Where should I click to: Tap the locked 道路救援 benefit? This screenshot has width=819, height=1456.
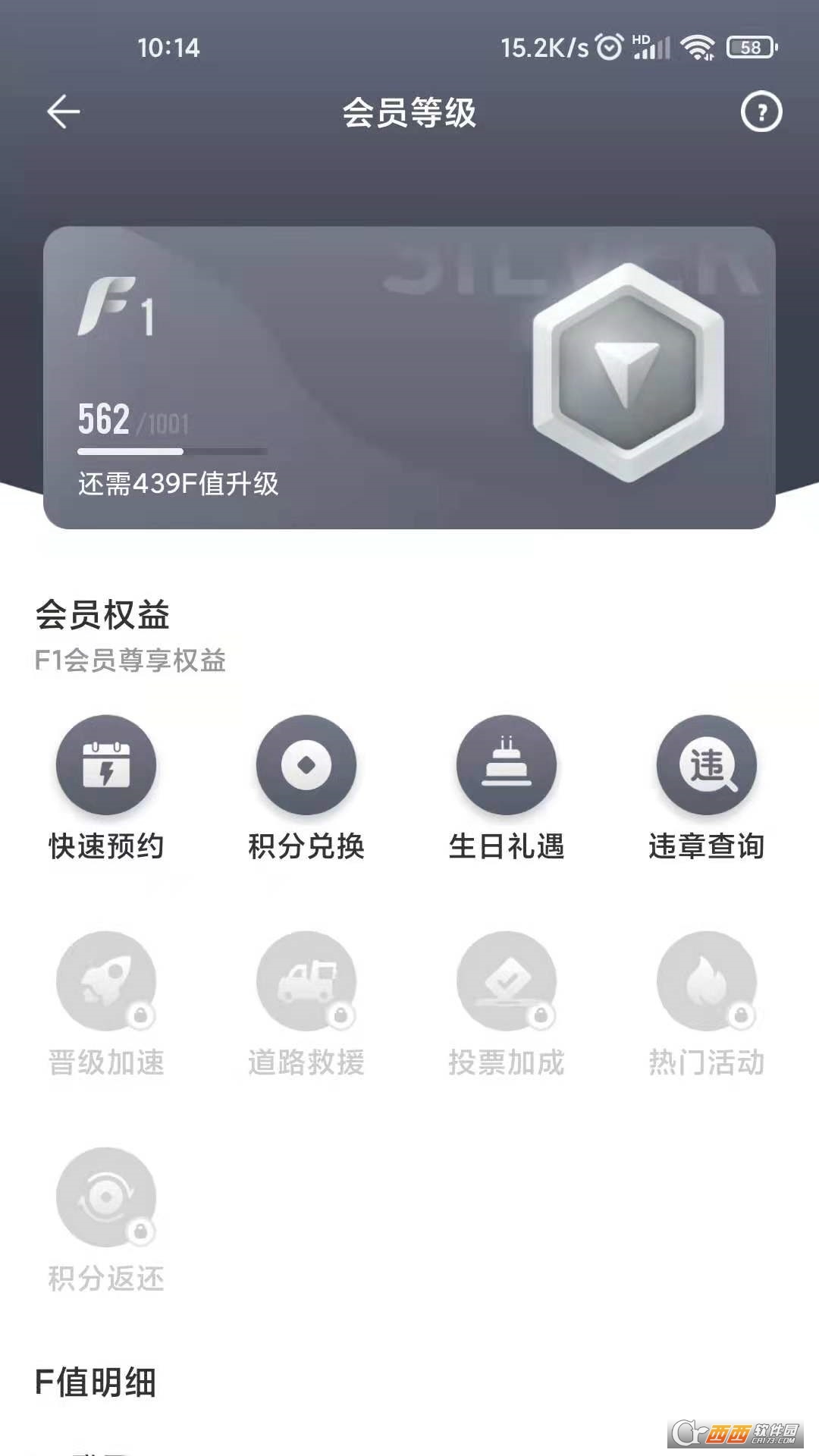click(306, 1005)
